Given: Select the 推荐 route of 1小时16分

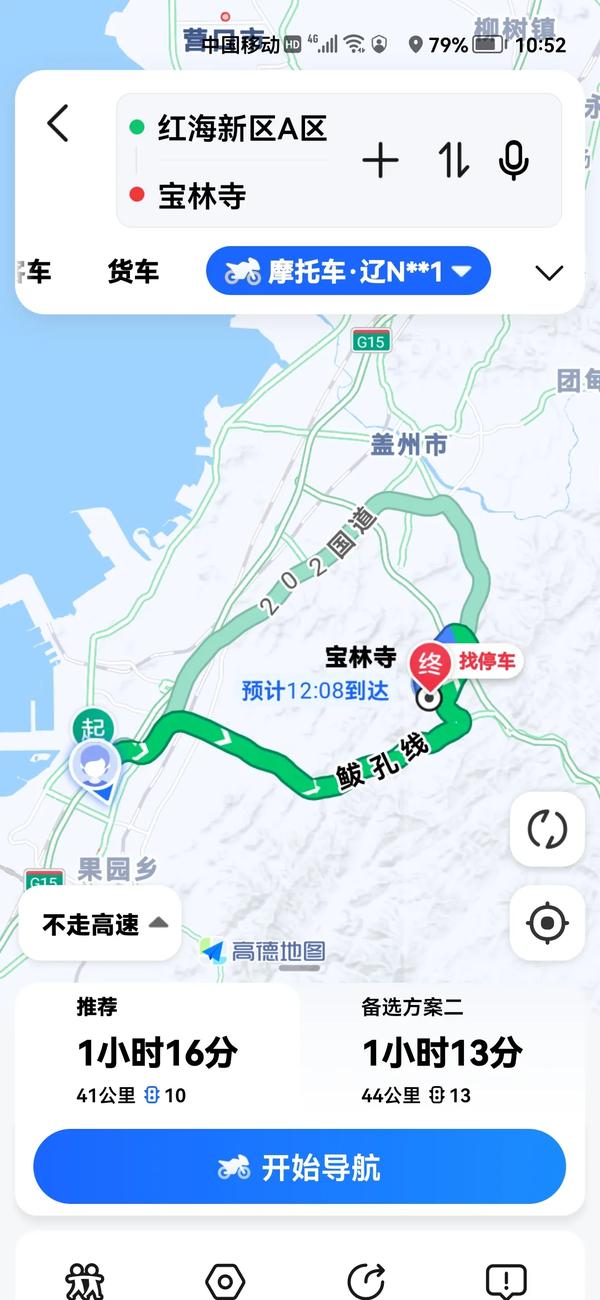Looking at the screenshot, I should click(x=158, y=1050).
